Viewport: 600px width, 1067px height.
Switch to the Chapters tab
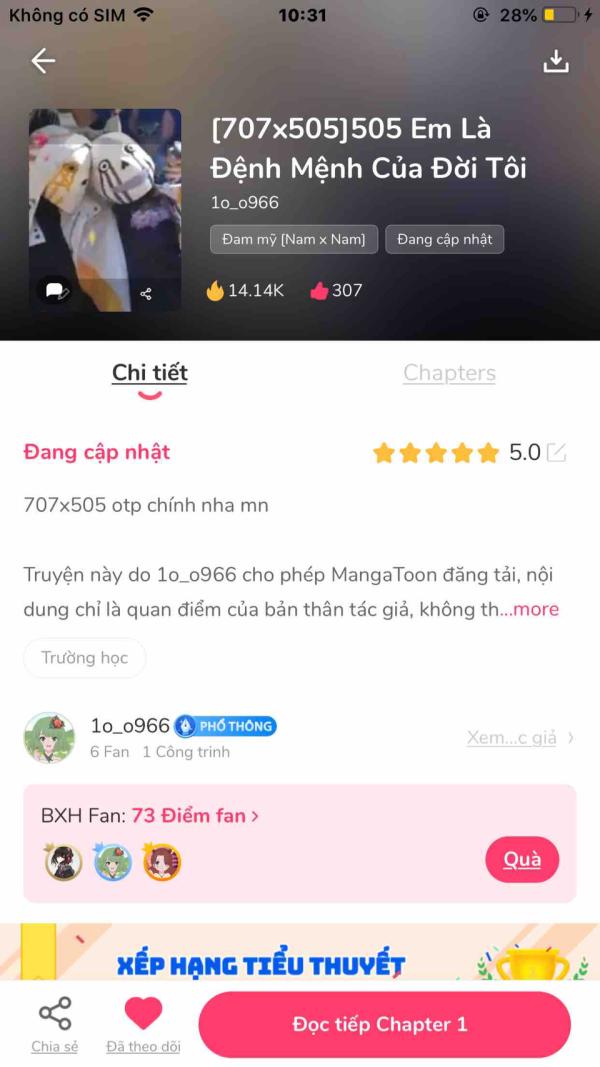(449, 373)
